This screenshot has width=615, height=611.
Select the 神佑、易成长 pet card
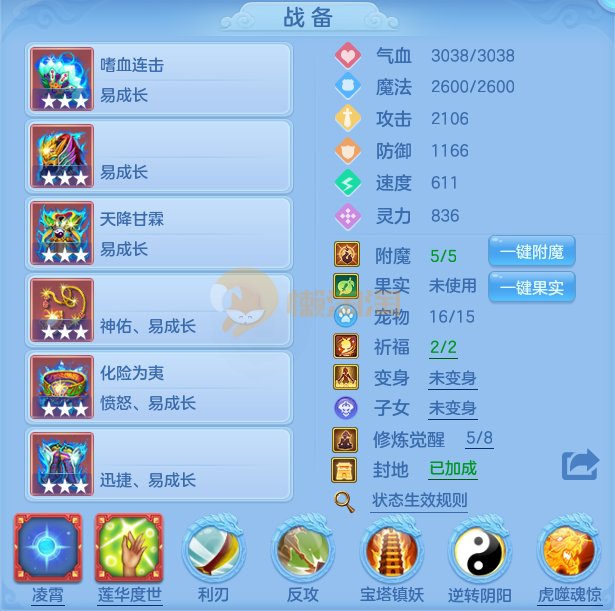click(x=160, y=311)
